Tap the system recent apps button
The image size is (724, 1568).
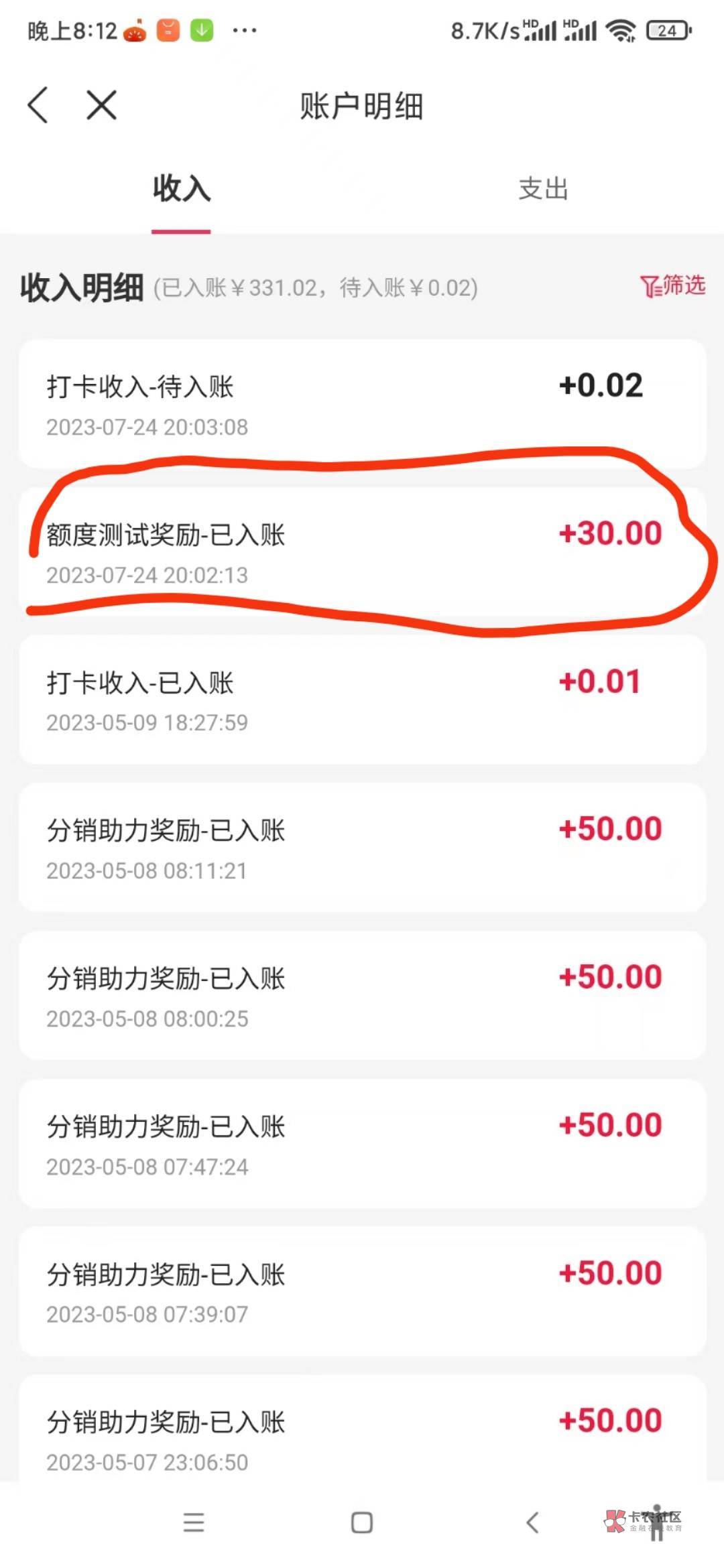[194, 1523]
